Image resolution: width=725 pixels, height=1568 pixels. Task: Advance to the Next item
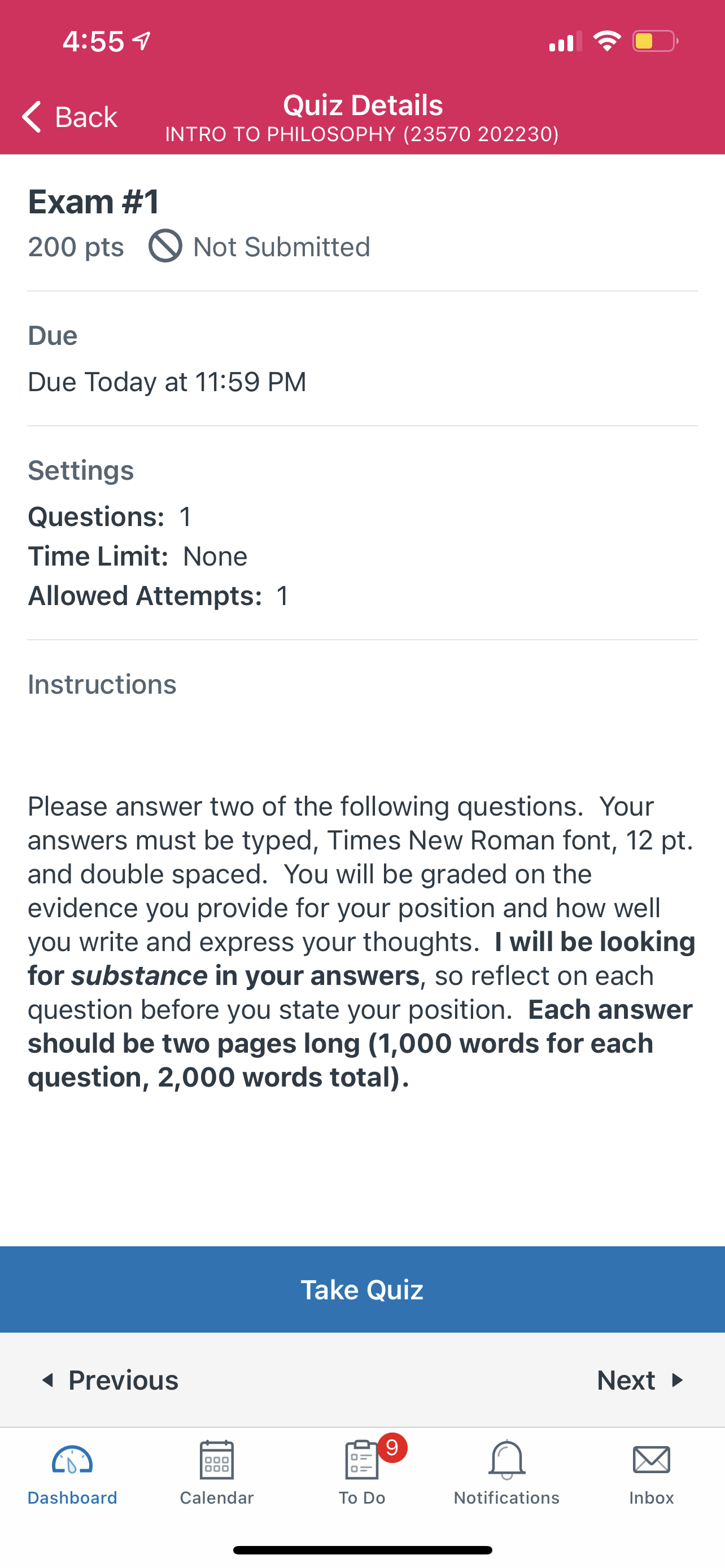tap(640, 1380)
